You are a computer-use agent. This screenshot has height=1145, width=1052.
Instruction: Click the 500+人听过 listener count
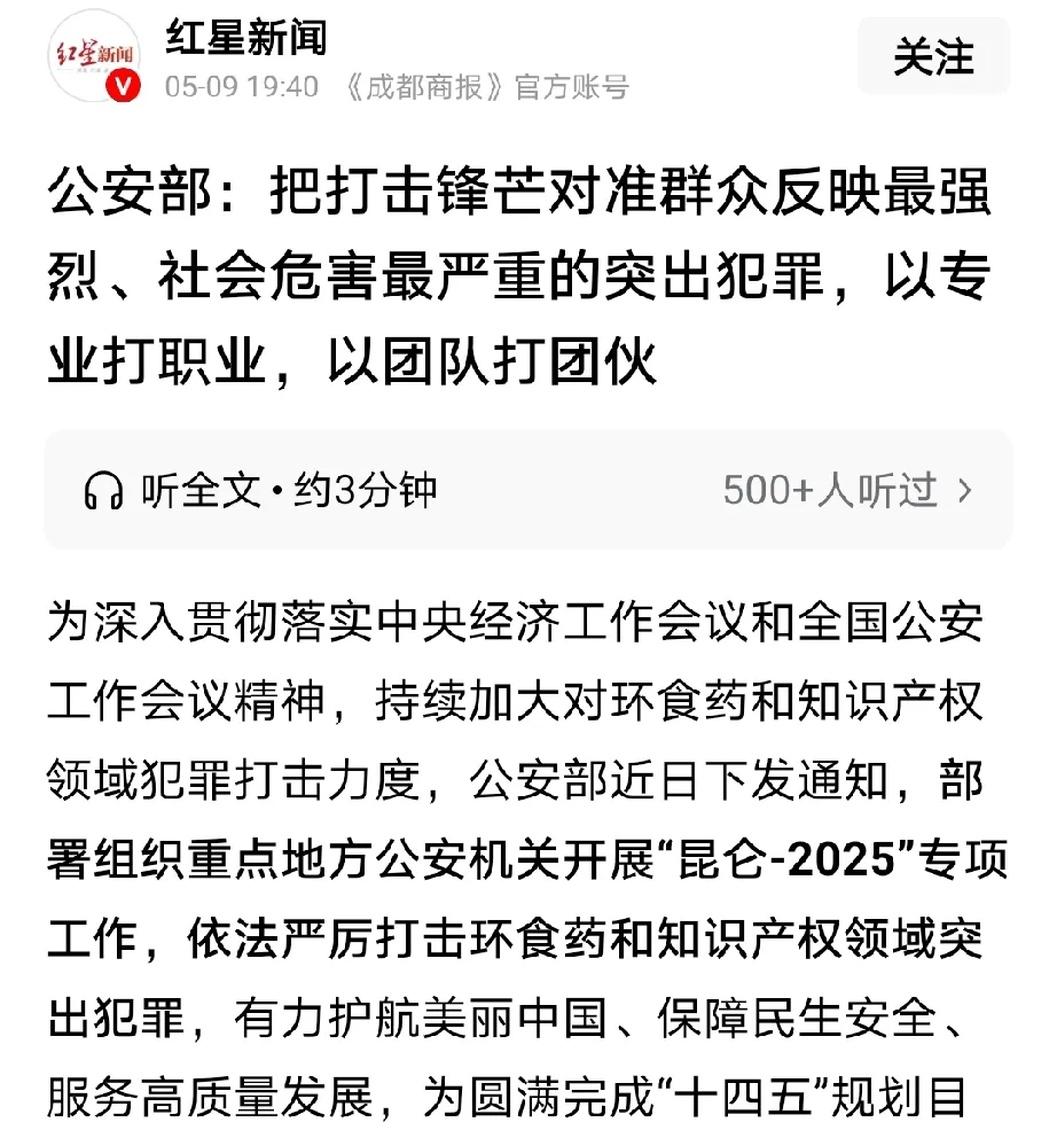click(x=828, y=490)
